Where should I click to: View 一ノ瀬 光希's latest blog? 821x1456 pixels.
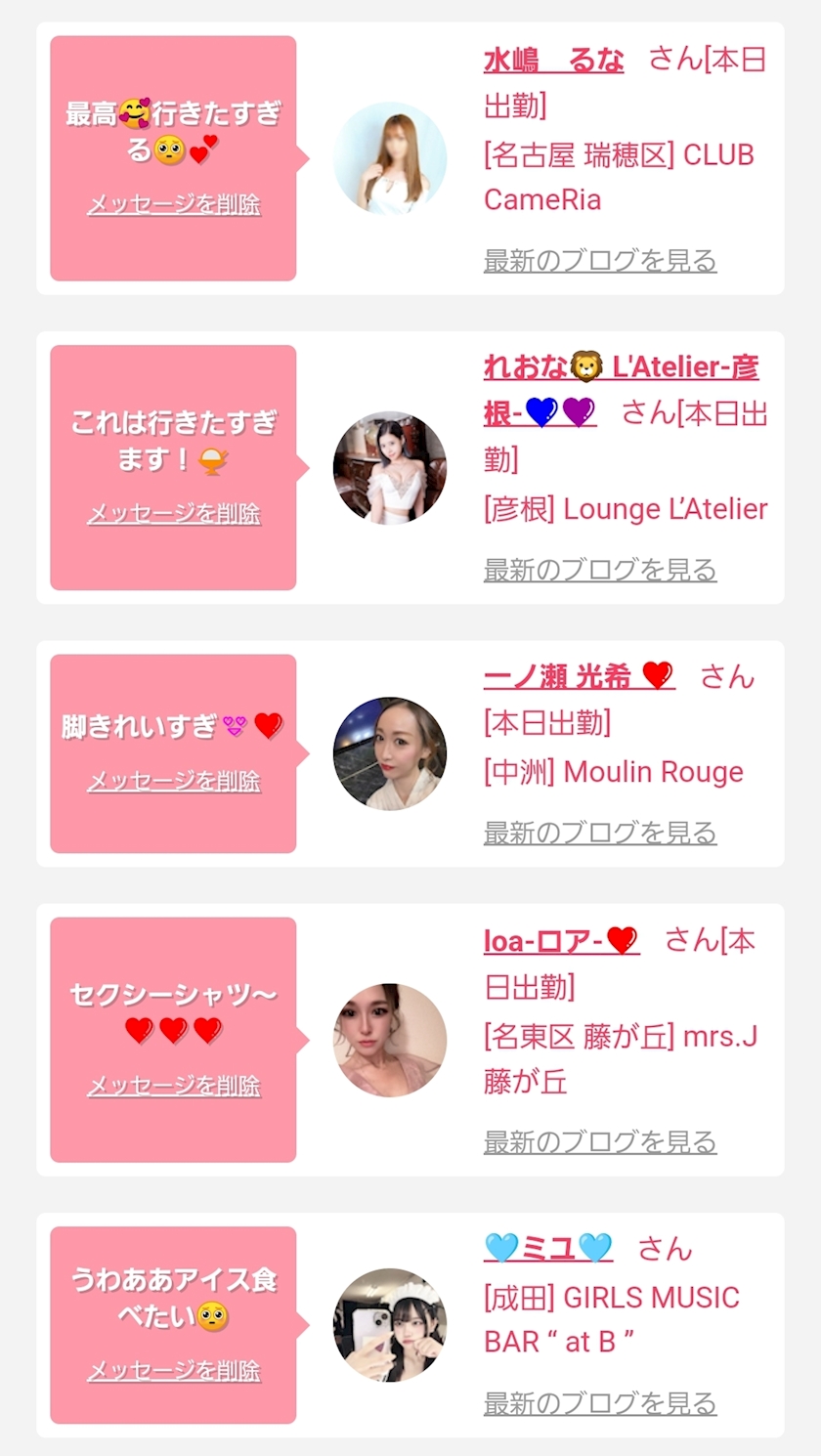tap(600, 833)
